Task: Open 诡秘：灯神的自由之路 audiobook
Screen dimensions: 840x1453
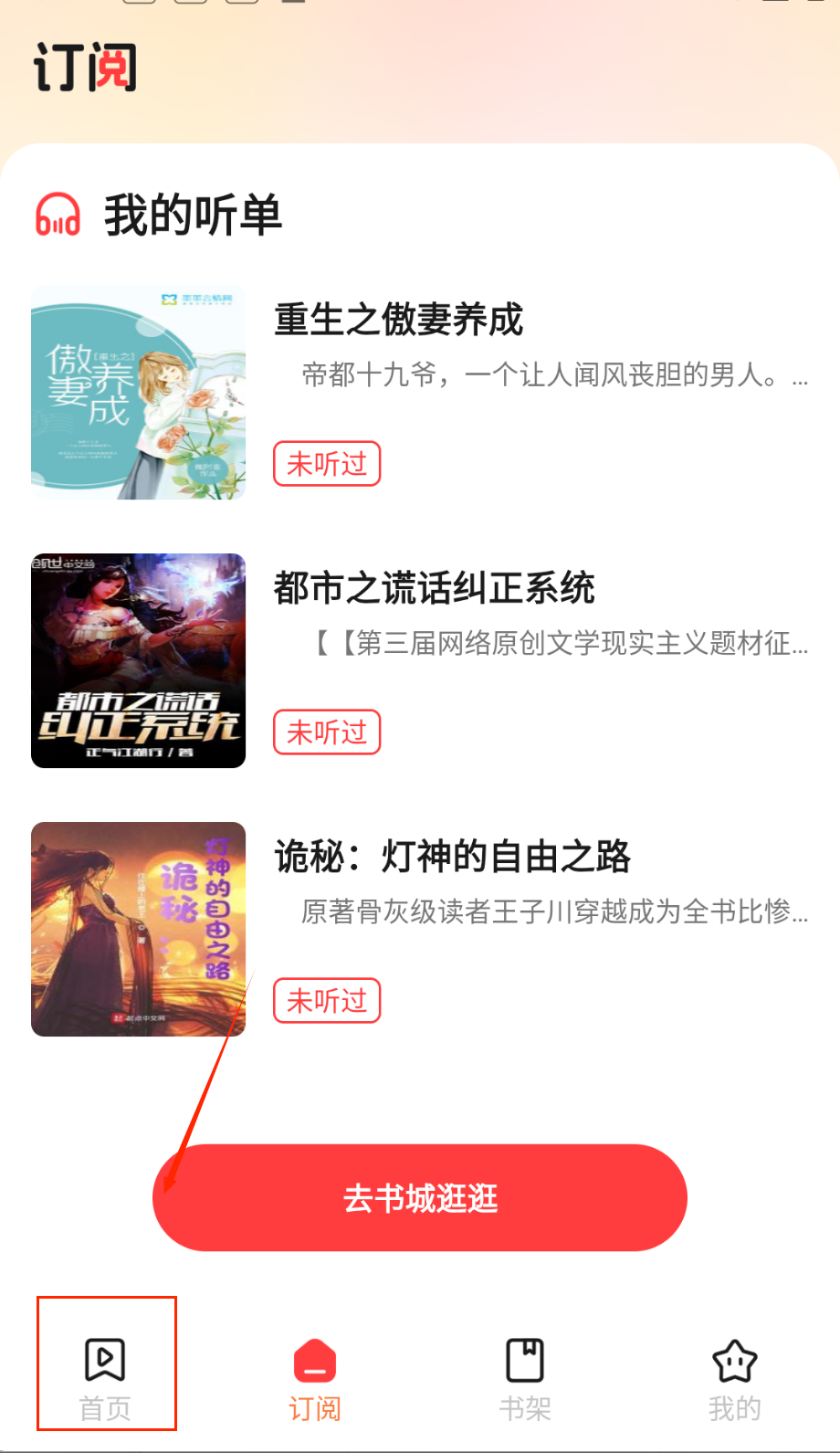Action: pos(452,858)
